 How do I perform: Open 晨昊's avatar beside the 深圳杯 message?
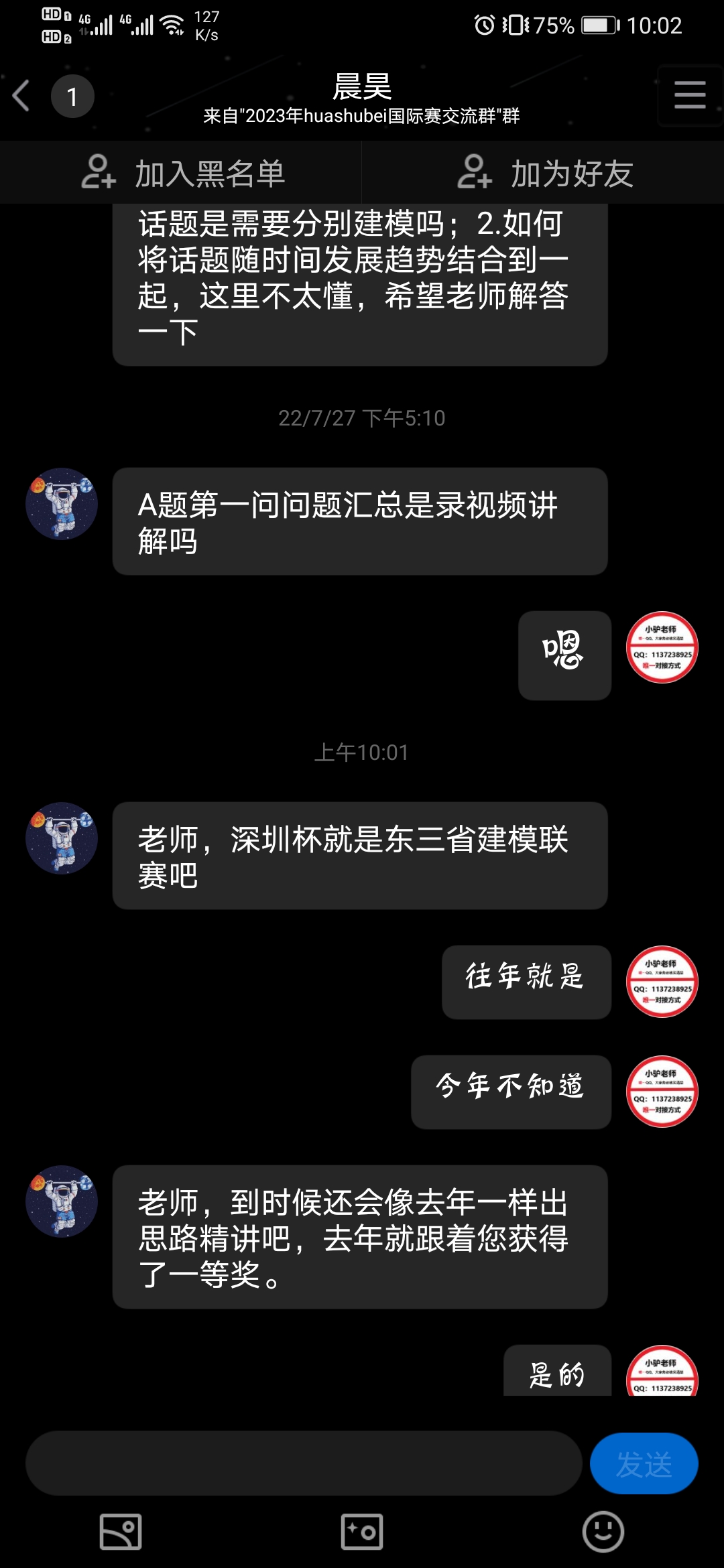(62, 838)
